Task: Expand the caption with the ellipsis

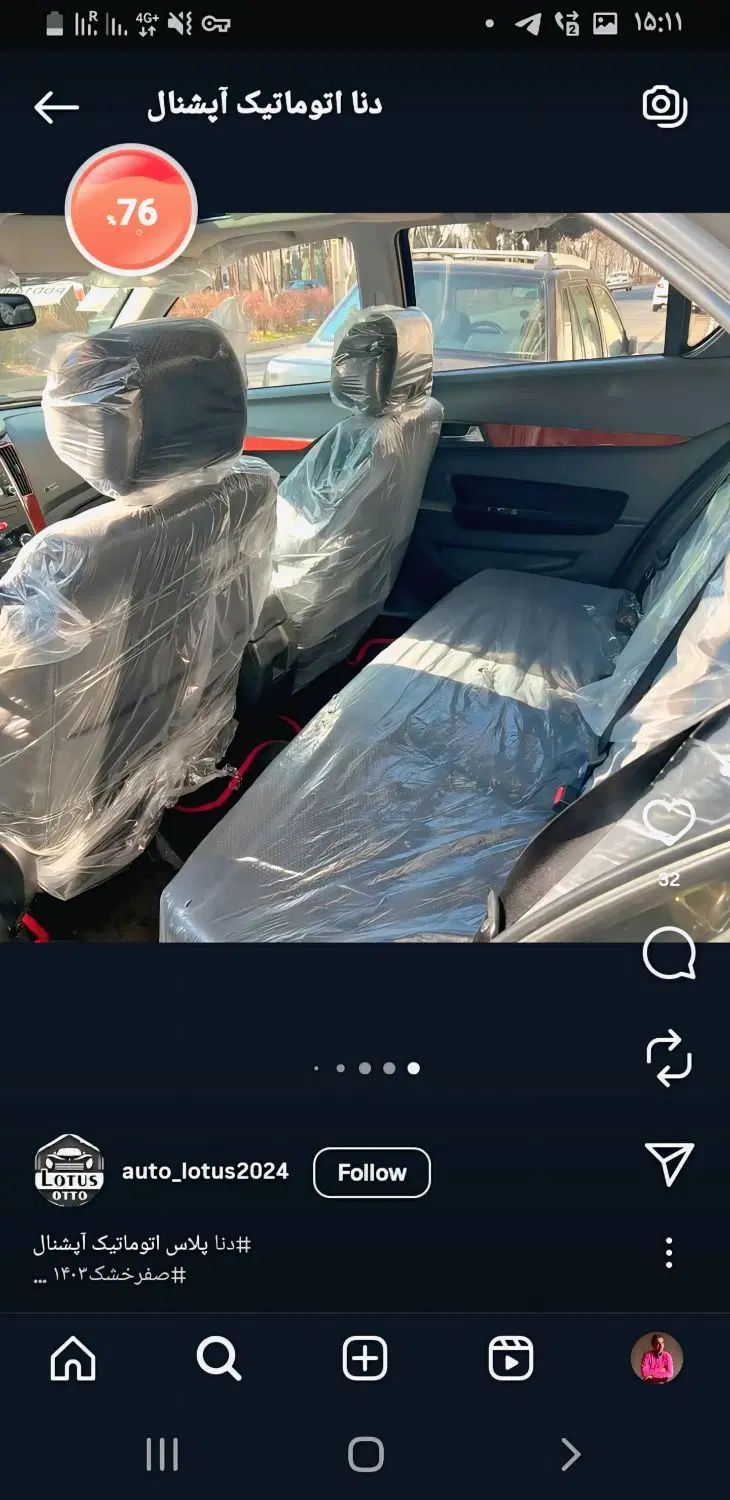Action: click(40, 1276)
